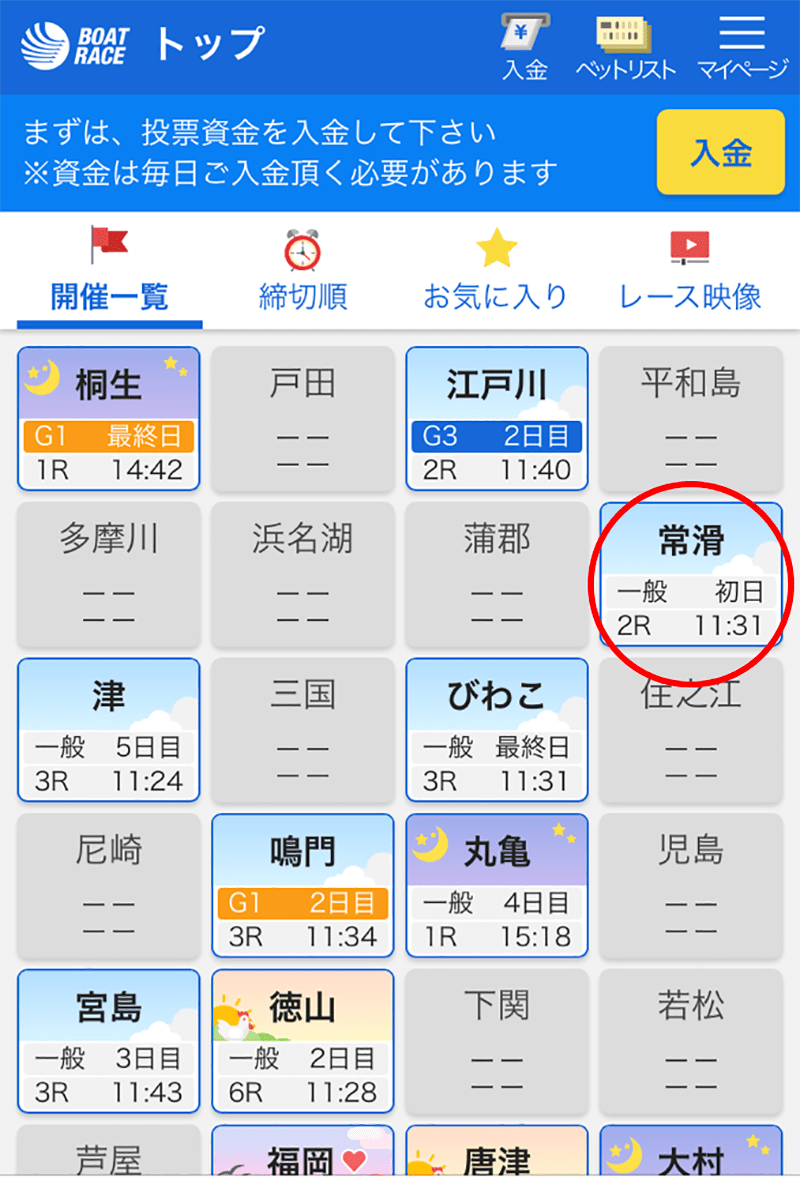Select the 丸亀 night race card

click(496, 887)
